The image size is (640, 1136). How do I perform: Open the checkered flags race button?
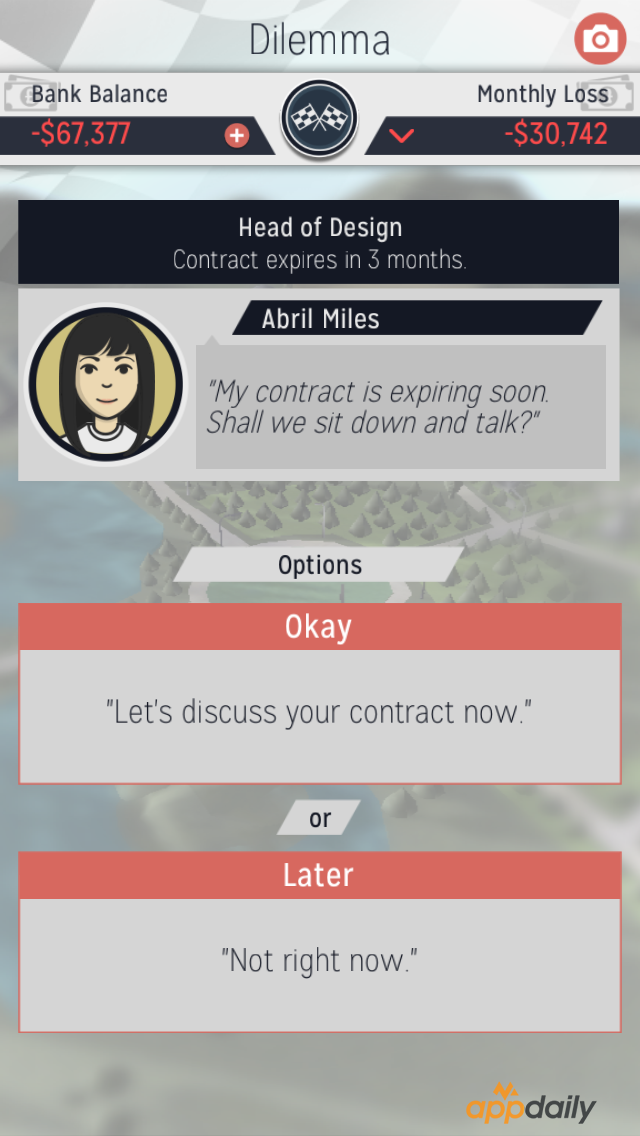click(320, 119)
